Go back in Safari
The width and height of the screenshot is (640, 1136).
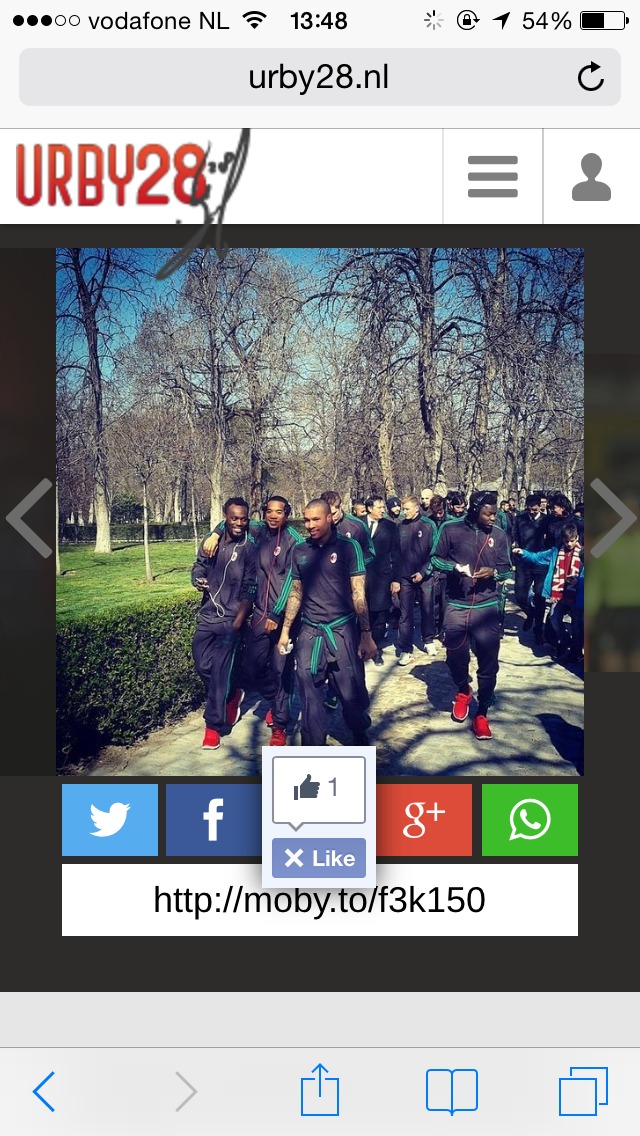pyautogui.click(x=44, y=1092)
